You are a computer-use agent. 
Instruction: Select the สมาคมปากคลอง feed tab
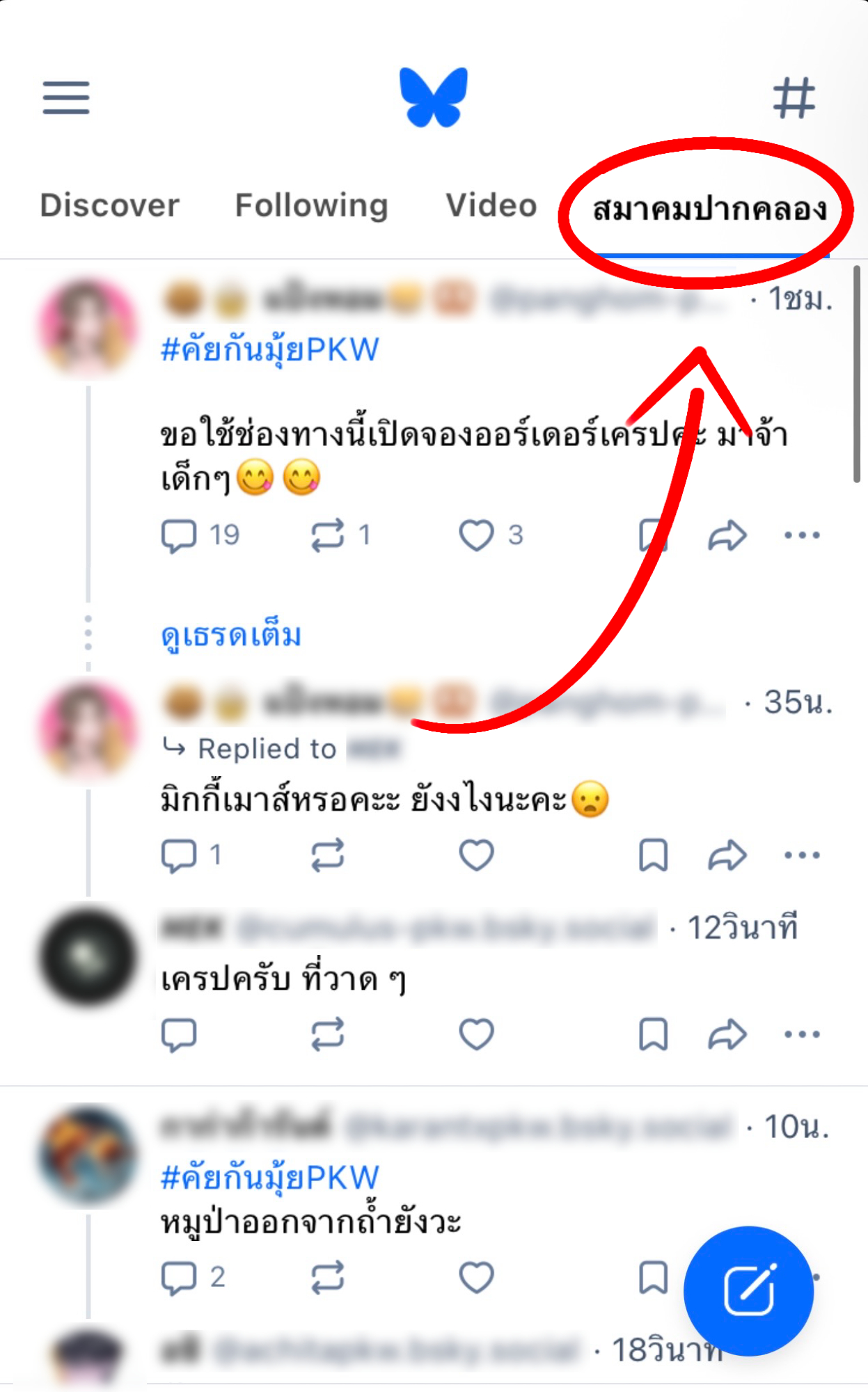point(709,209)
